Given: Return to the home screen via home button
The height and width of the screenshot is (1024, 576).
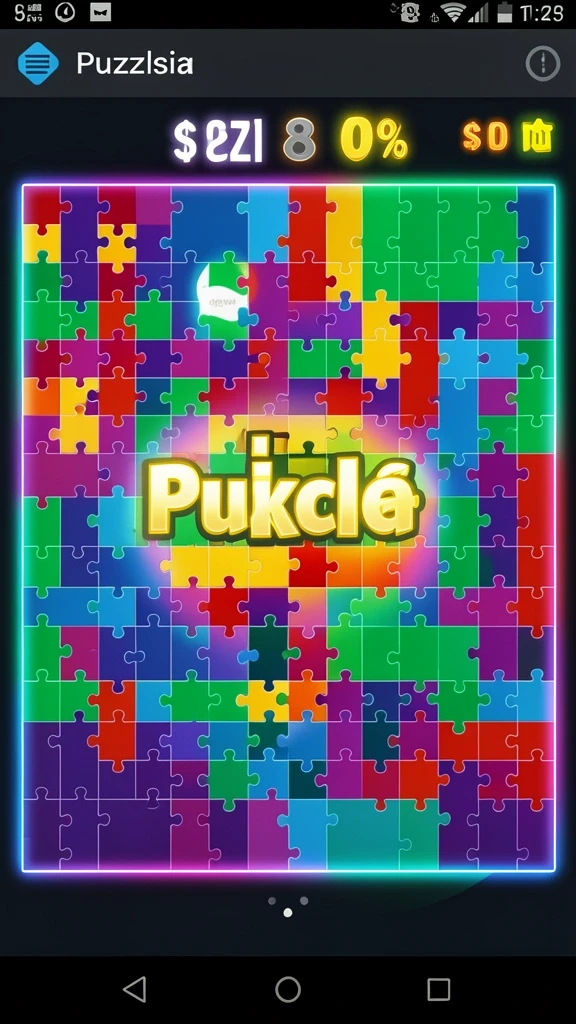Looking at the screenshot, I should pyautogui.click(x=288, y=989).
